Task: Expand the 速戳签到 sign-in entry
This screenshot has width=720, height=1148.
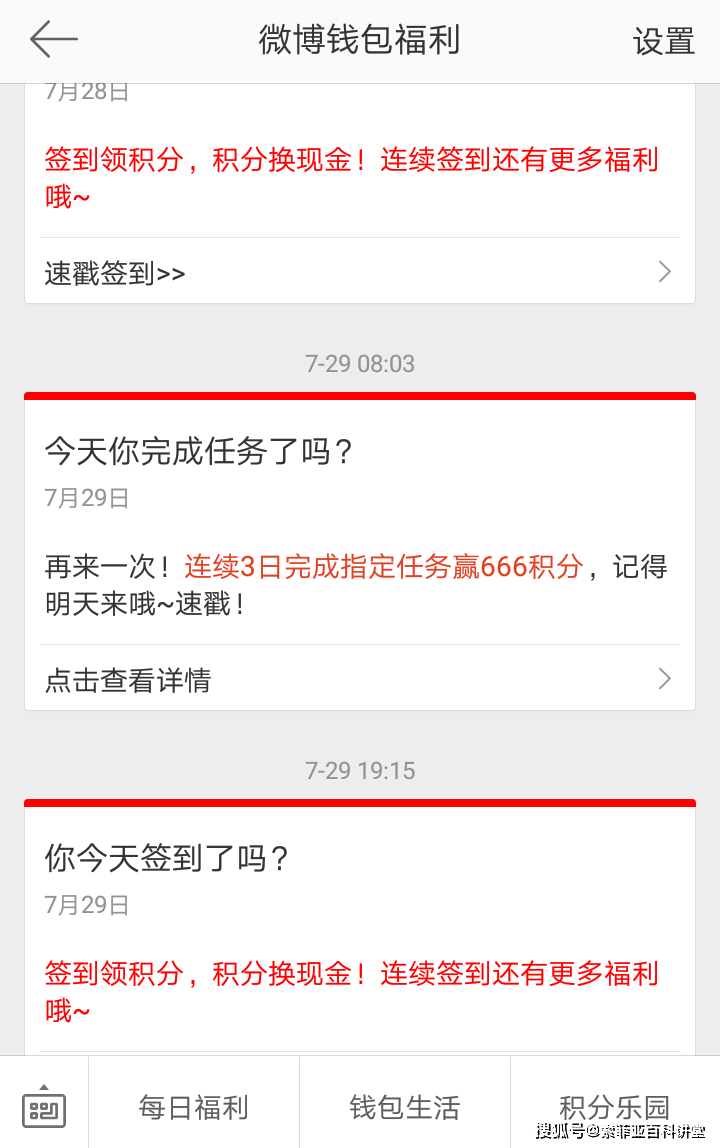Action: 113,271
